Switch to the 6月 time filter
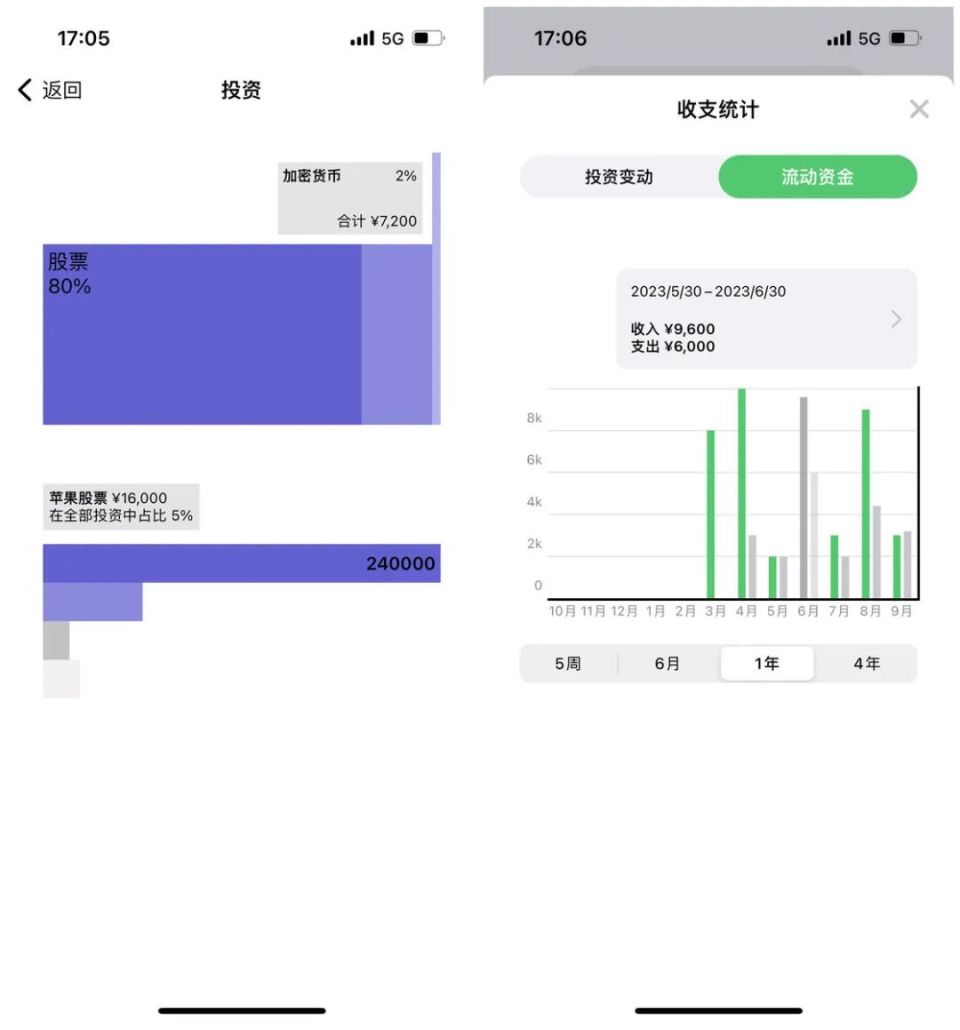The width and height of the screenshot is (960, 1030). coord(667,663)
